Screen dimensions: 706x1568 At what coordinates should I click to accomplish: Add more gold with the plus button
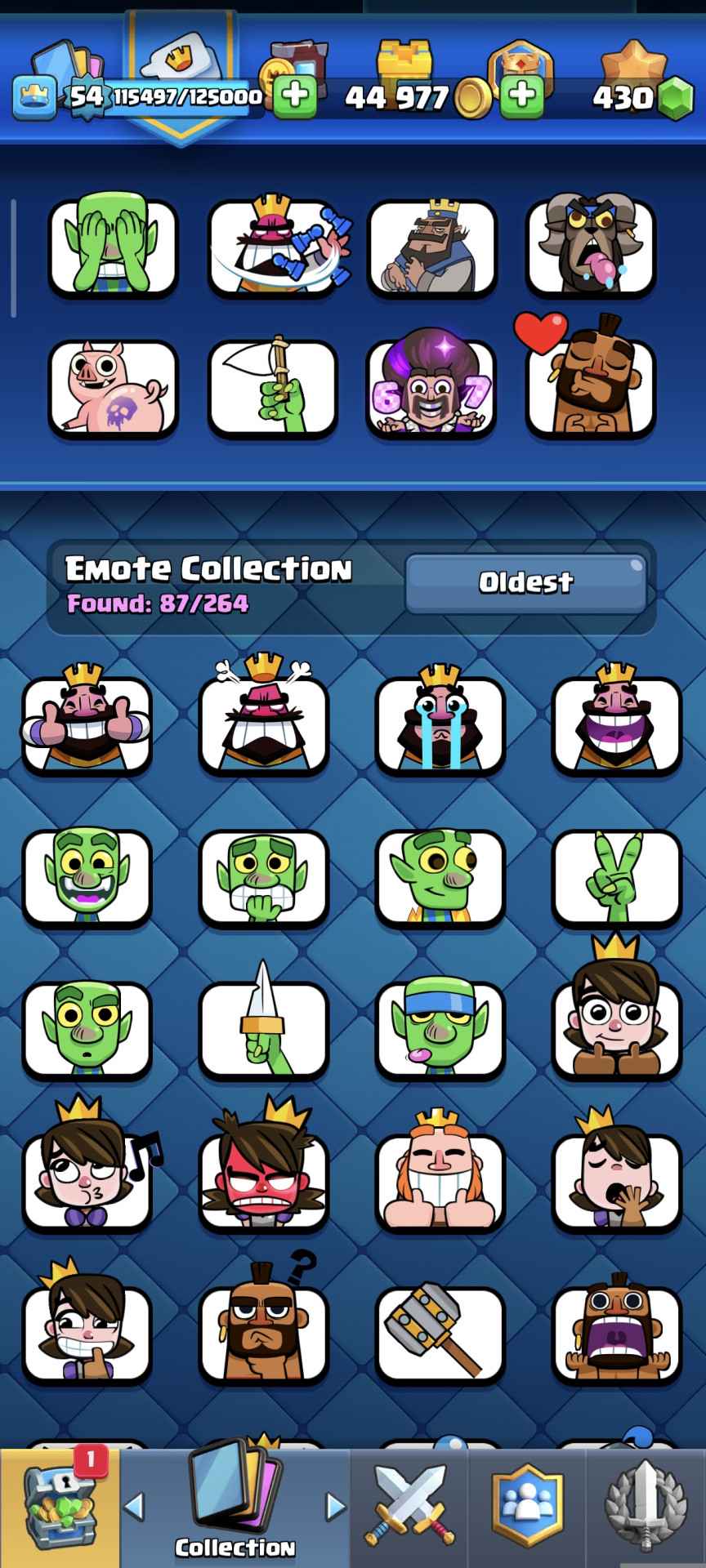521,96
